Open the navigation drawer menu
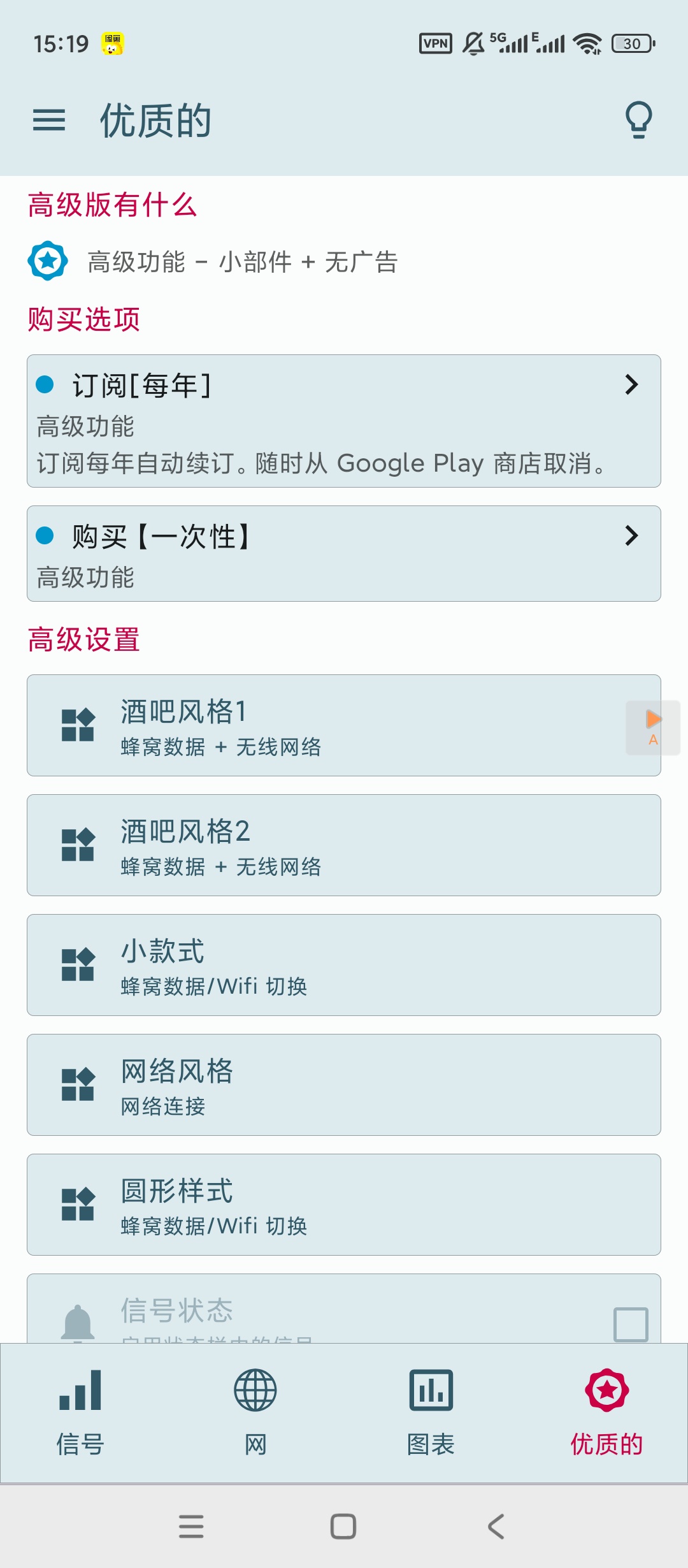This screenshot has height=1568, width=688. (50, 120)
